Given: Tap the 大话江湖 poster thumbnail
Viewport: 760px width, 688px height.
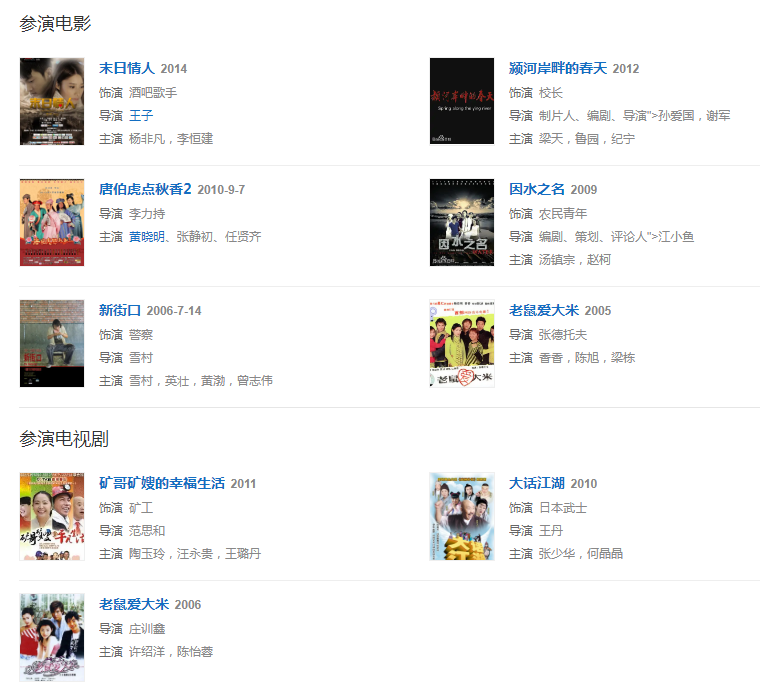Looking at the screenshot, I should pyautogui.click(x=462, y=516).
